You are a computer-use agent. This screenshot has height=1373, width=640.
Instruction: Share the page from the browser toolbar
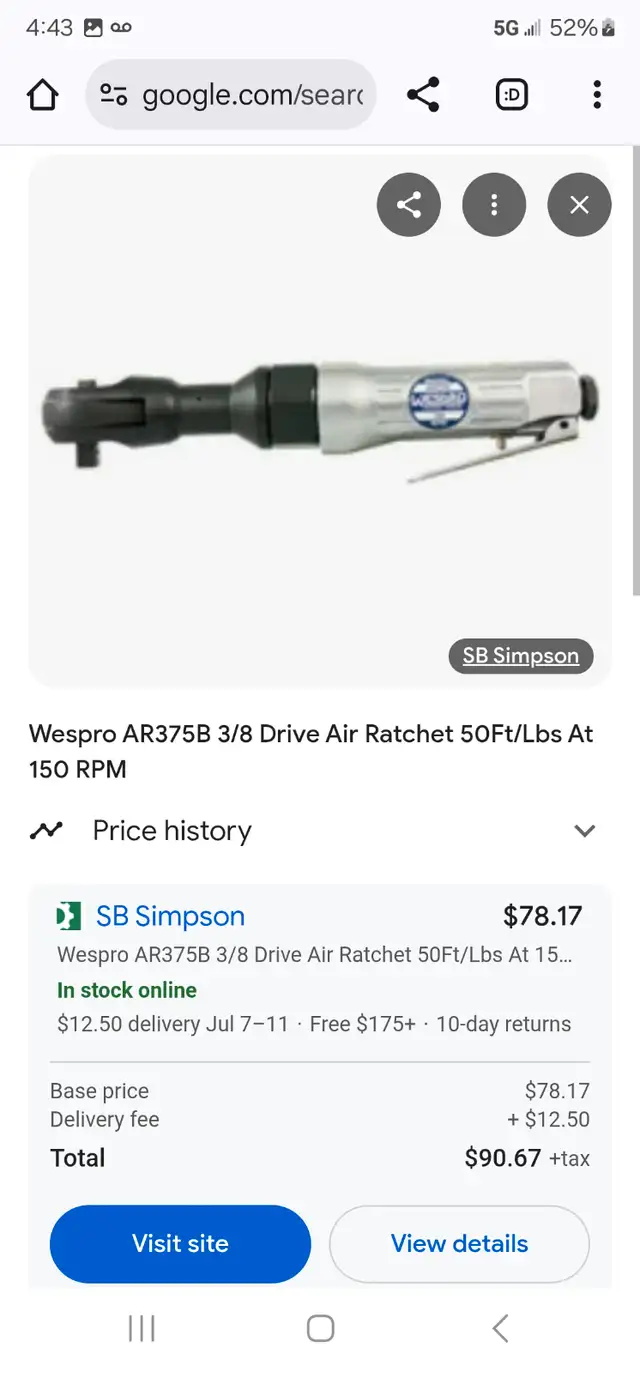423,95
